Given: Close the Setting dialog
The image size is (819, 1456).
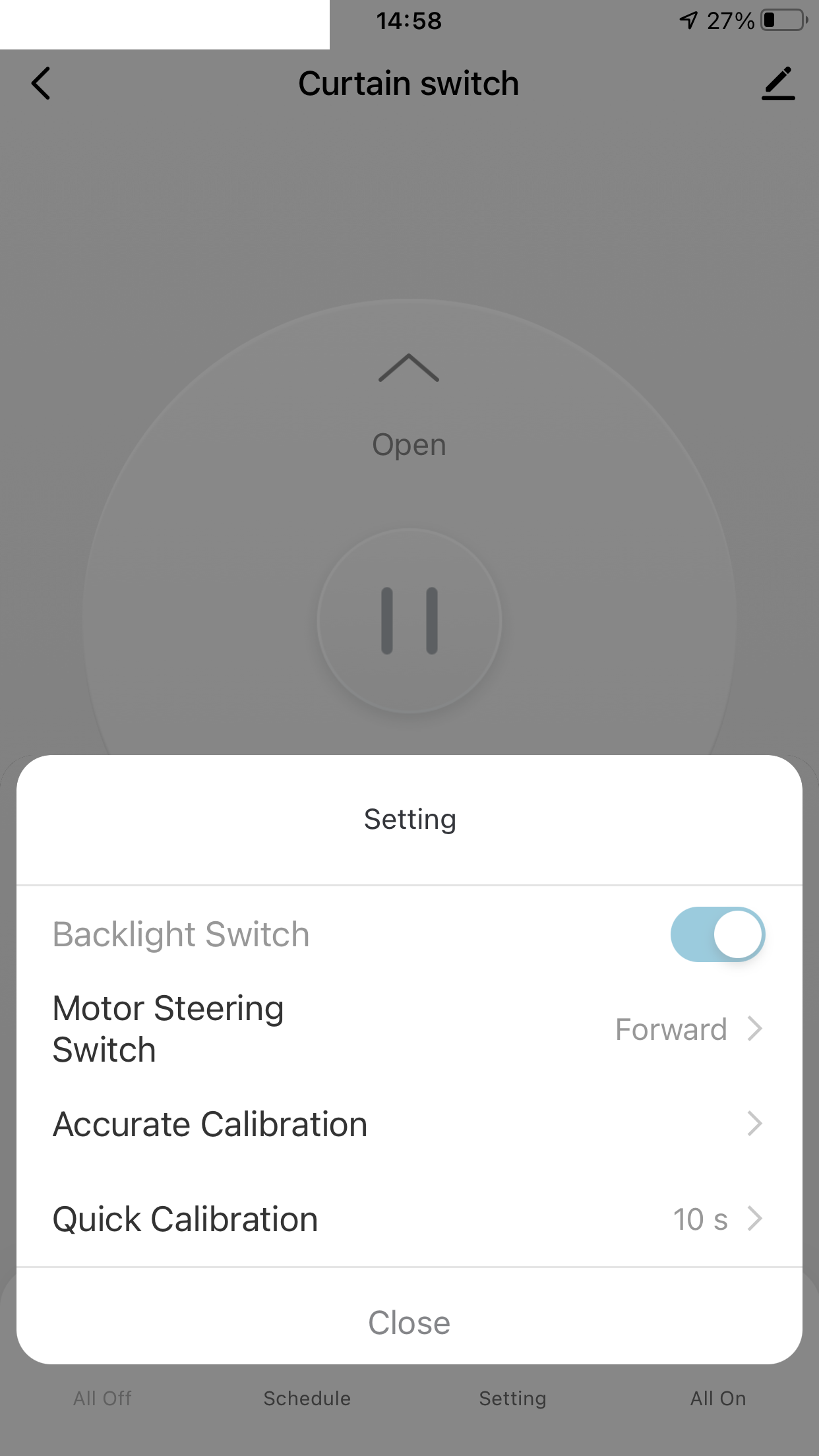Looking at the screenshot, I should click(409, 1322).
